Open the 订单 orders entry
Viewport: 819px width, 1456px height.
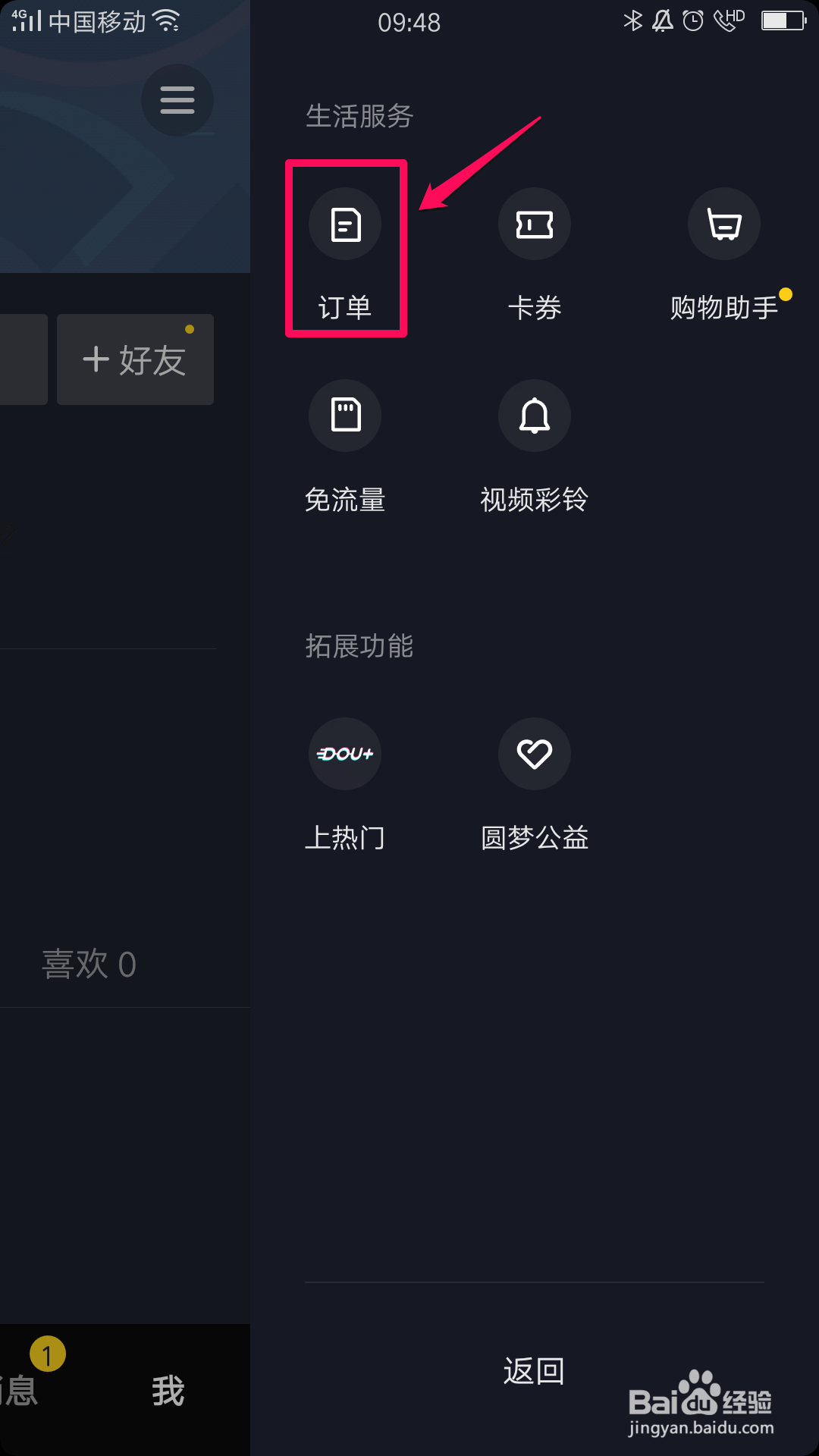(345, 254)
